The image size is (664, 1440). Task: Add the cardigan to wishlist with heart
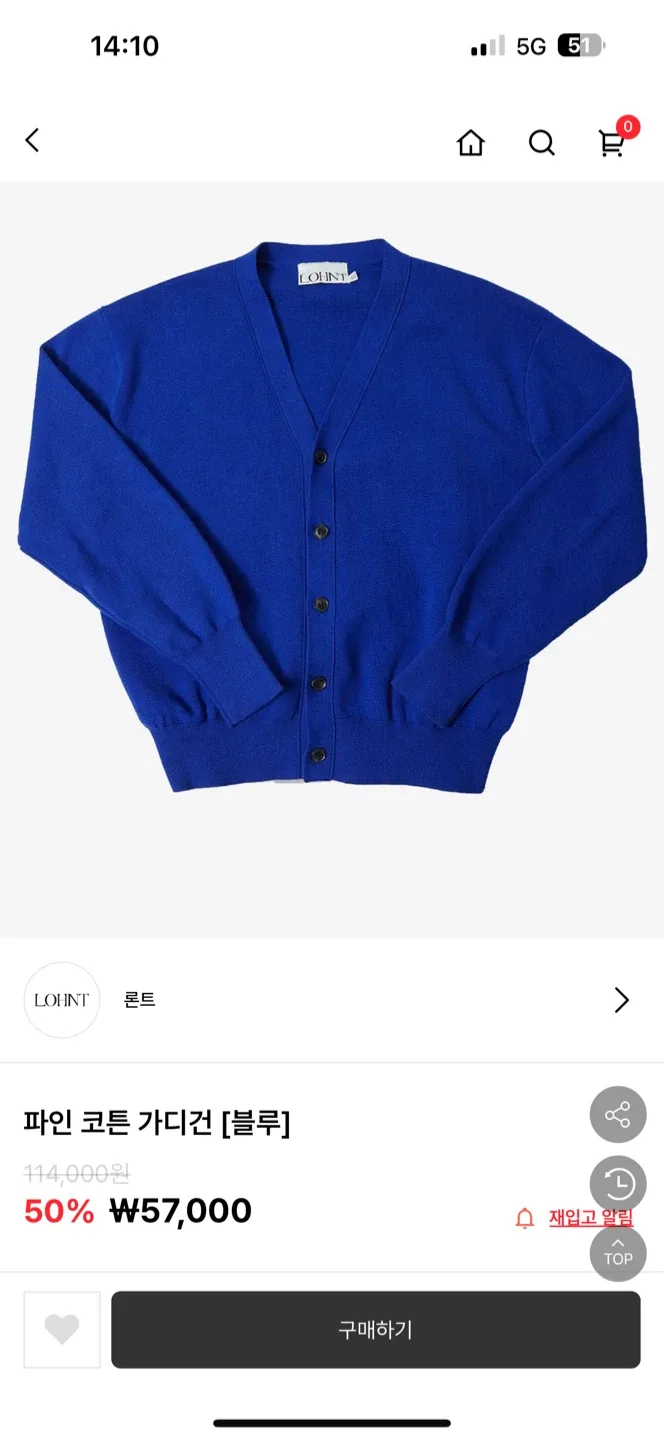pyautogui.click(x=62, y=1330)
